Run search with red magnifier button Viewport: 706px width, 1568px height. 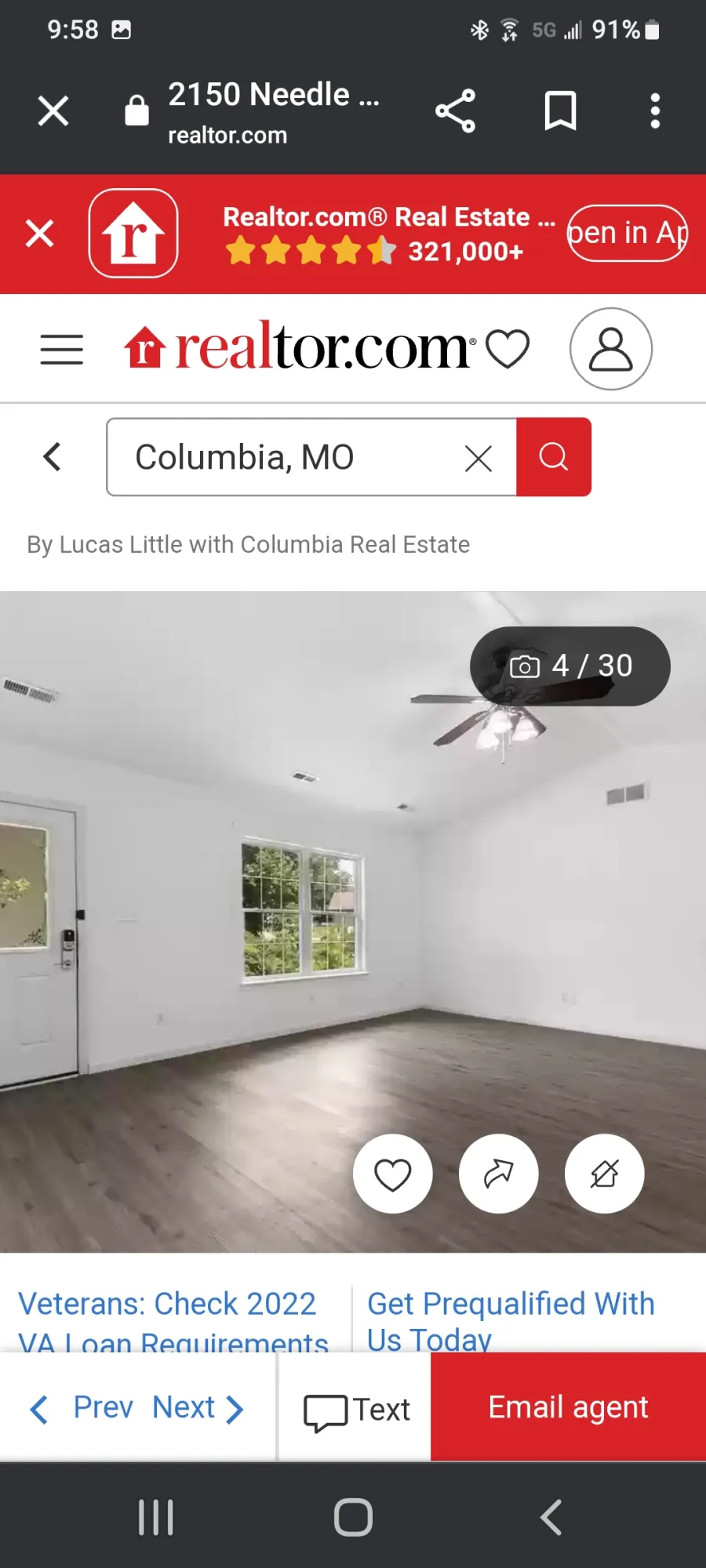point(554,457)
